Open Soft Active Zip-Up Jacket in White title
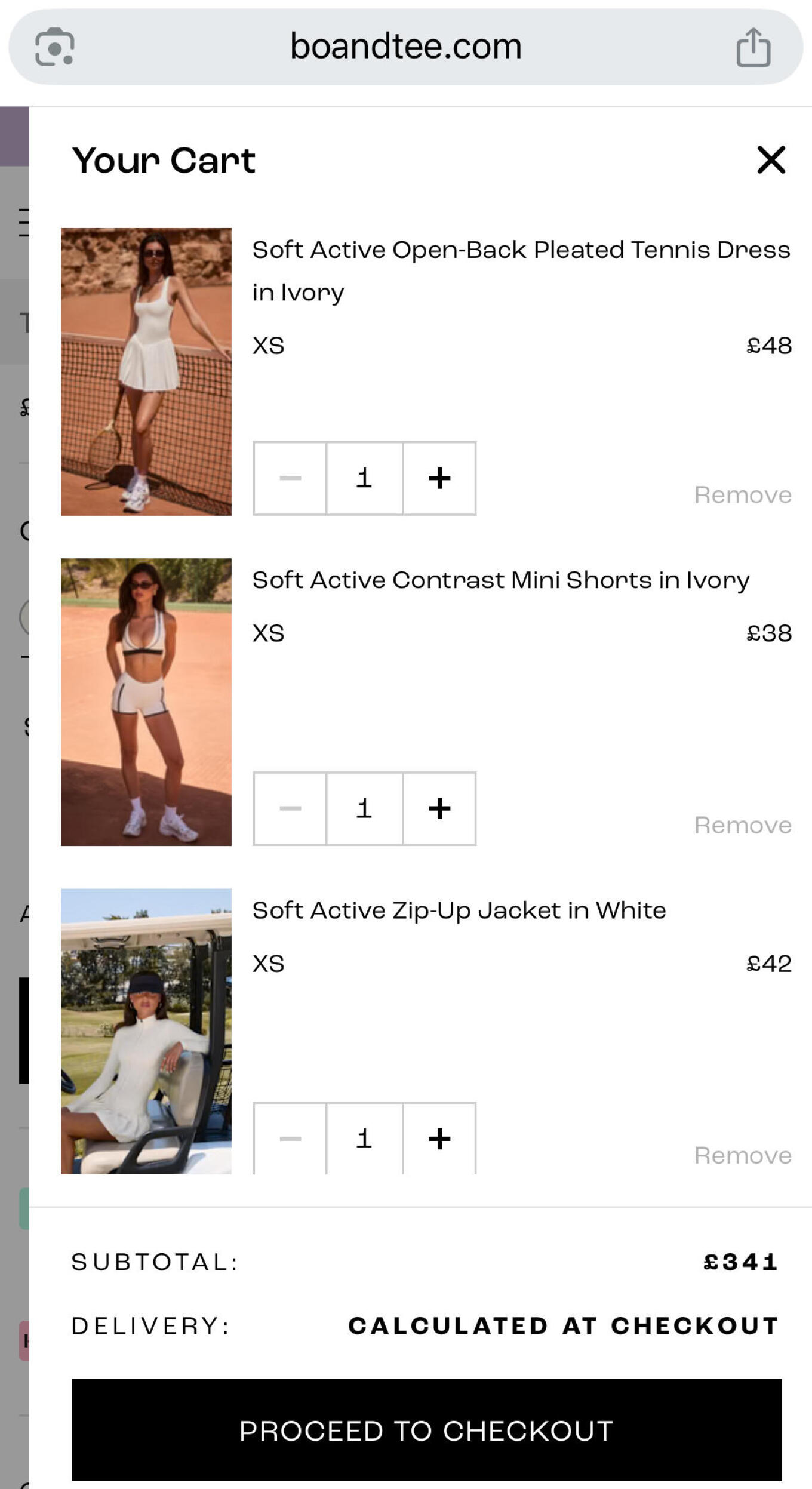The image size is (812, 1489). click(459, 910)
